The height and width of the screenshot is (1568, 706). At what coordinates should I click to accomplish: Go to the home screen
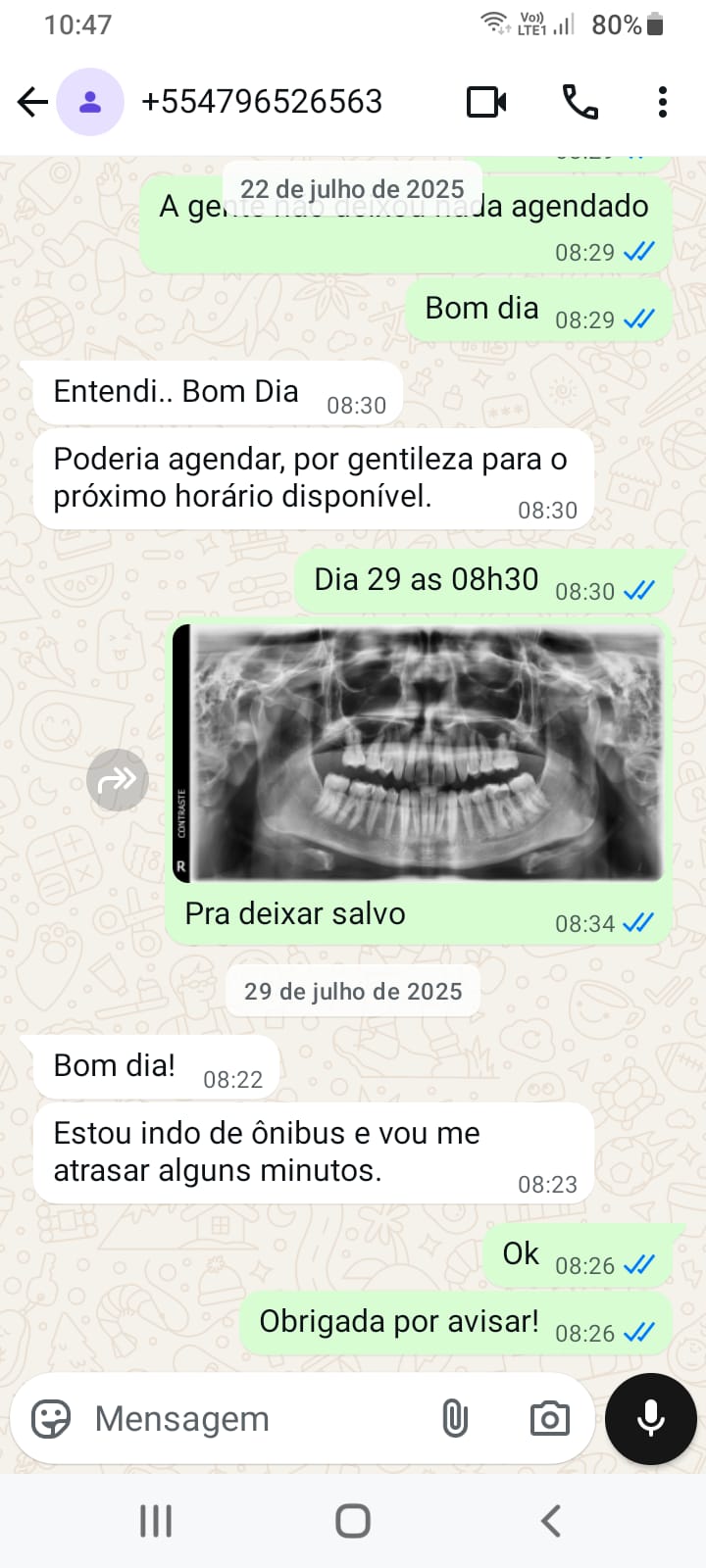[x=353, y=1521]
